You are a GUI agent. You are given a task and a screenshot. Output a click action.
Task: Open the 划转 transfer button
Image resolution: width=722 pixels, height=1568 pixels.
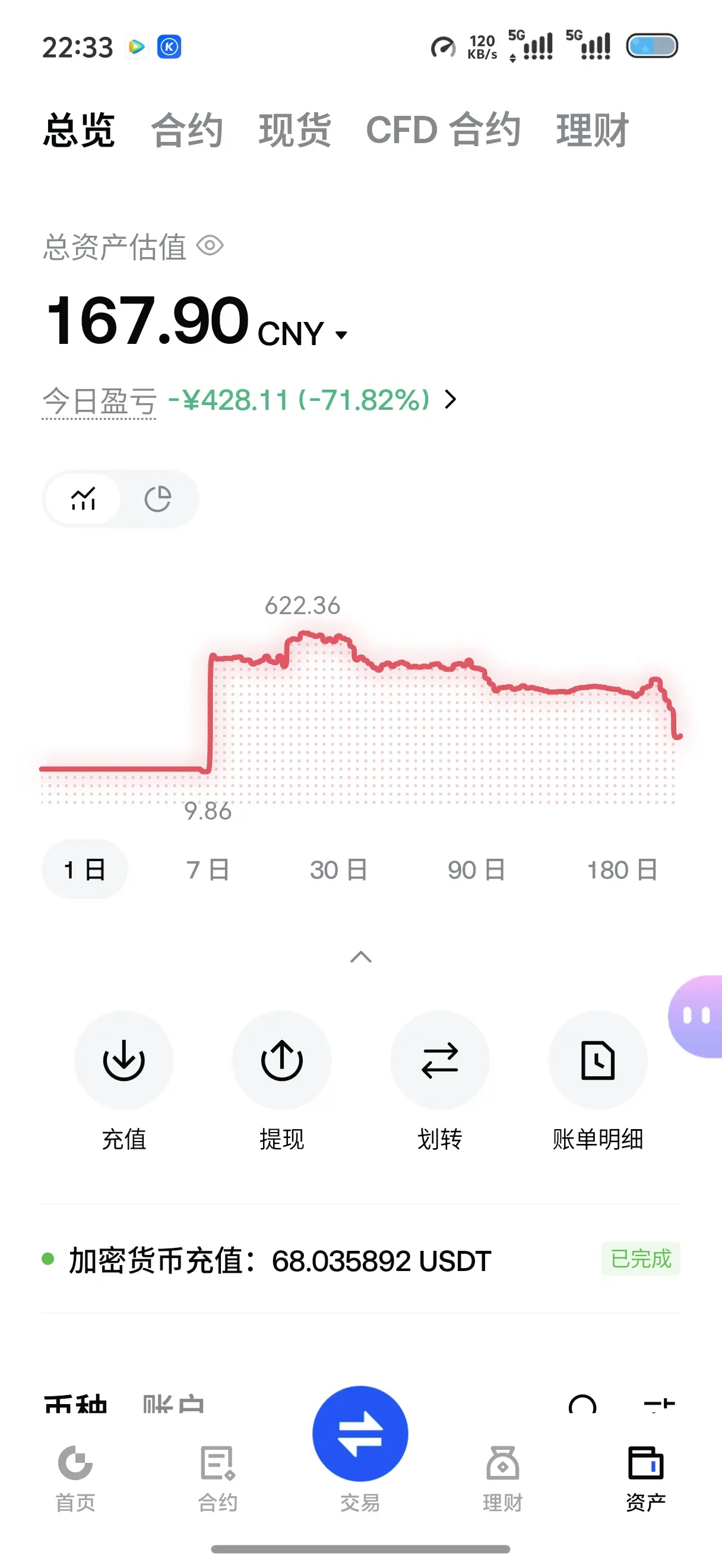[x=440, y=1081]
